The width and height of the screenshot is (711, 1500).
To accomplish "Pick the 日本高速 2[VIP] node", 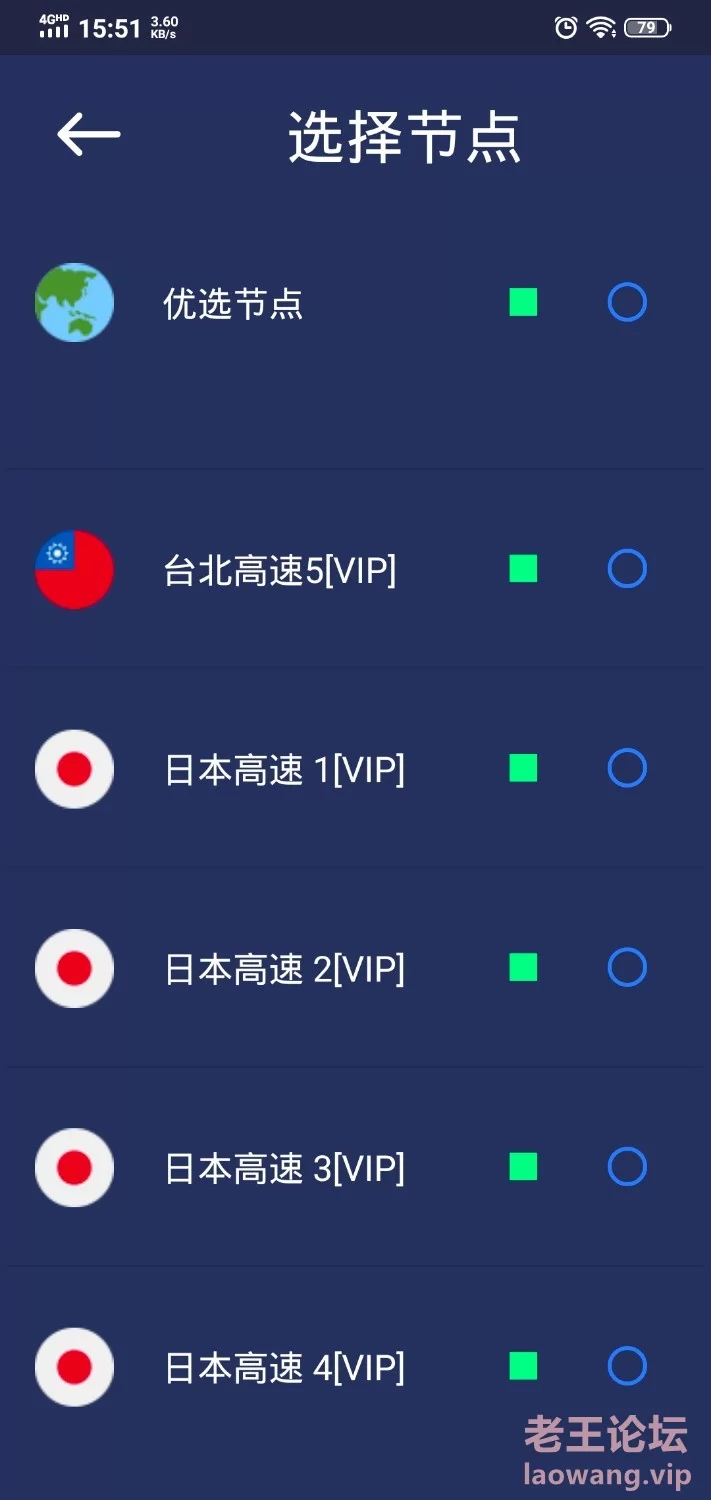I will point(627,967).
